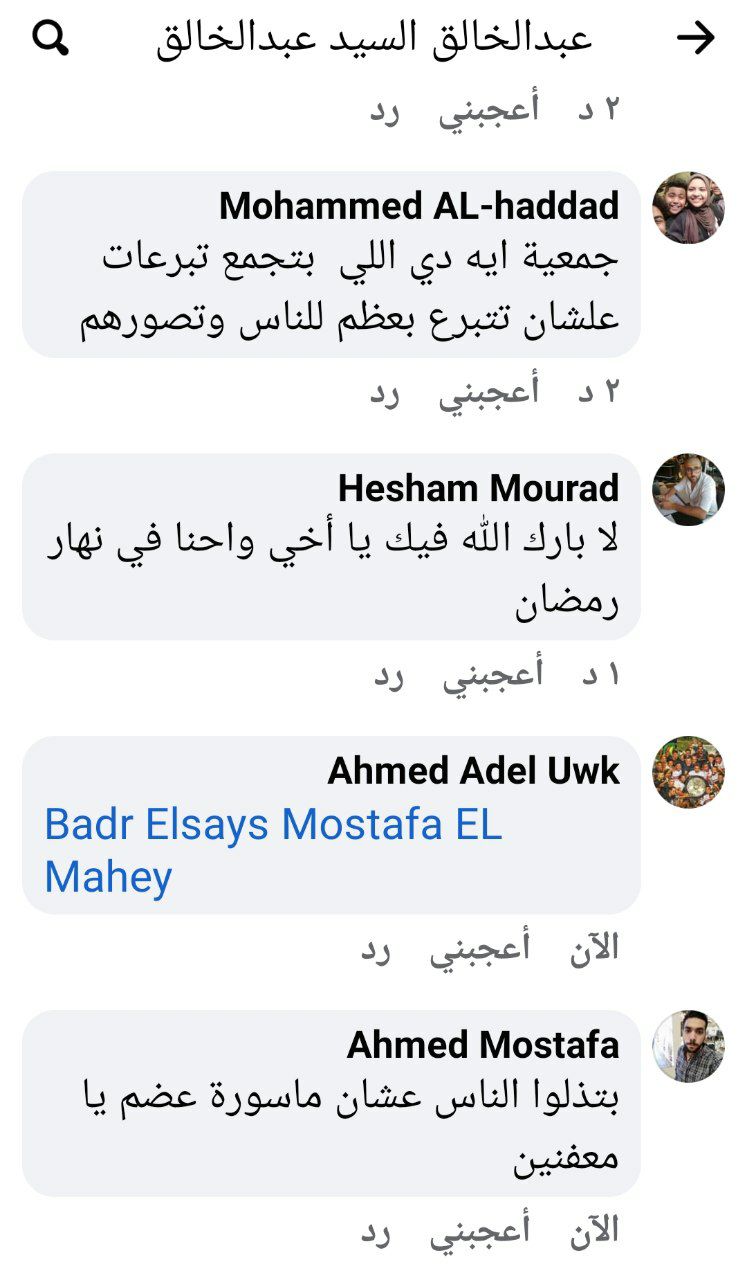View Hesham Mourad's profile picture
The width and height of the screenshot is (747, 1280).
tap(688, 490)
